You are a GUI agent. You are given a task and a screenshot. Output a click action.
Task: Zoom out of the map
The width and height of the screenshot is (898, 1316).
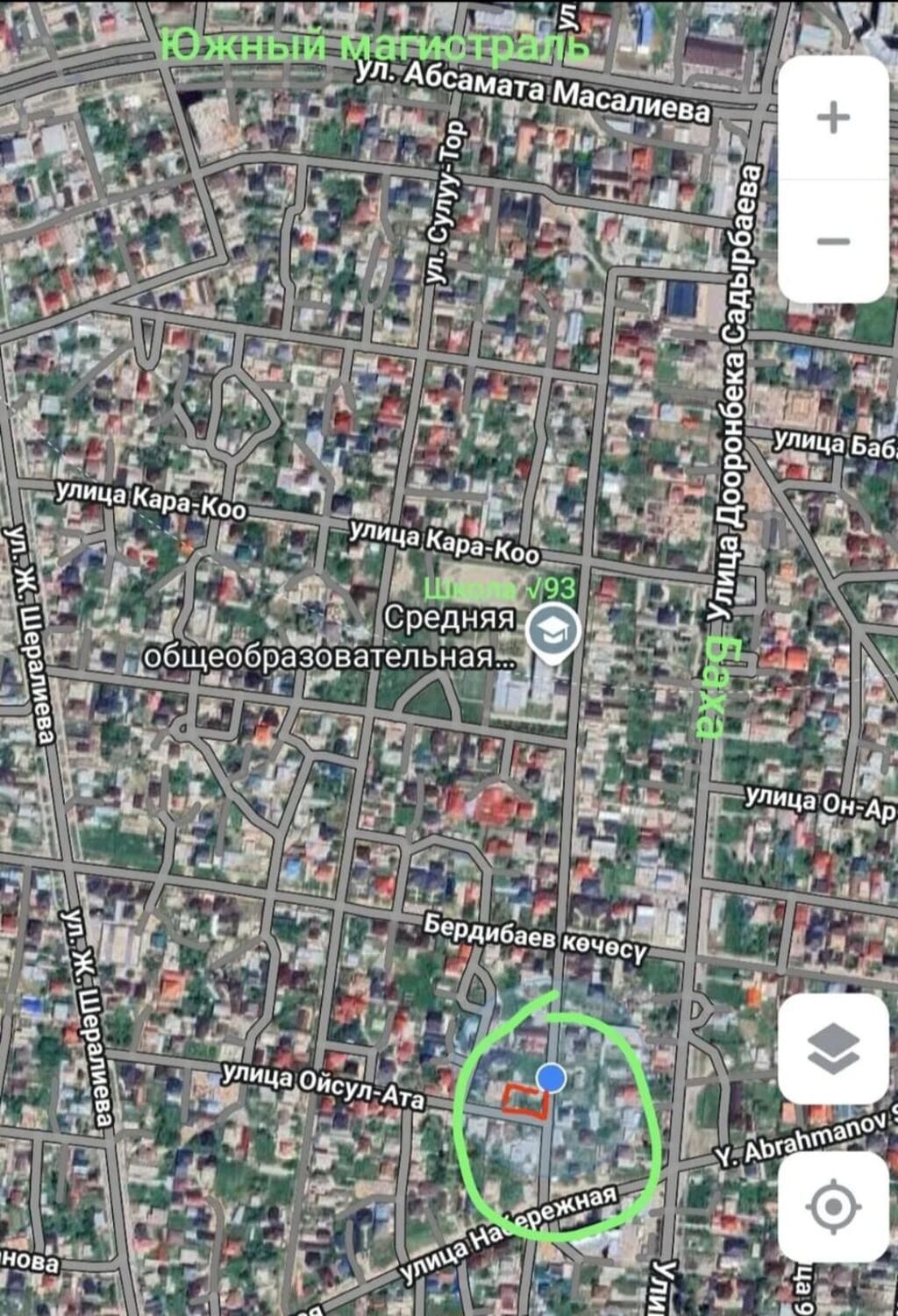[x=833, y=241]
